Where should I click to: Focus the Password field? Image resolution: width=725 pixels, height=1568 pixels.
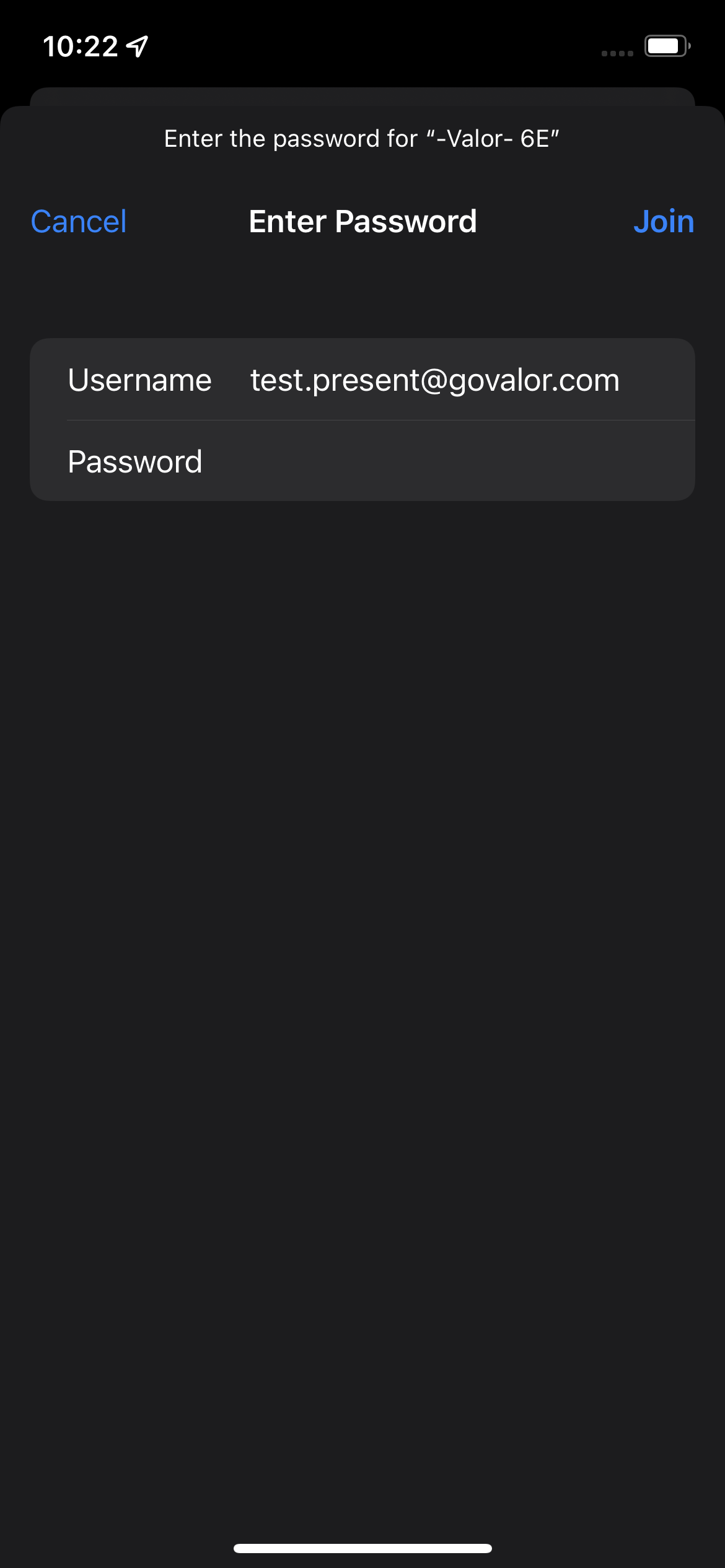pos(362,461)
